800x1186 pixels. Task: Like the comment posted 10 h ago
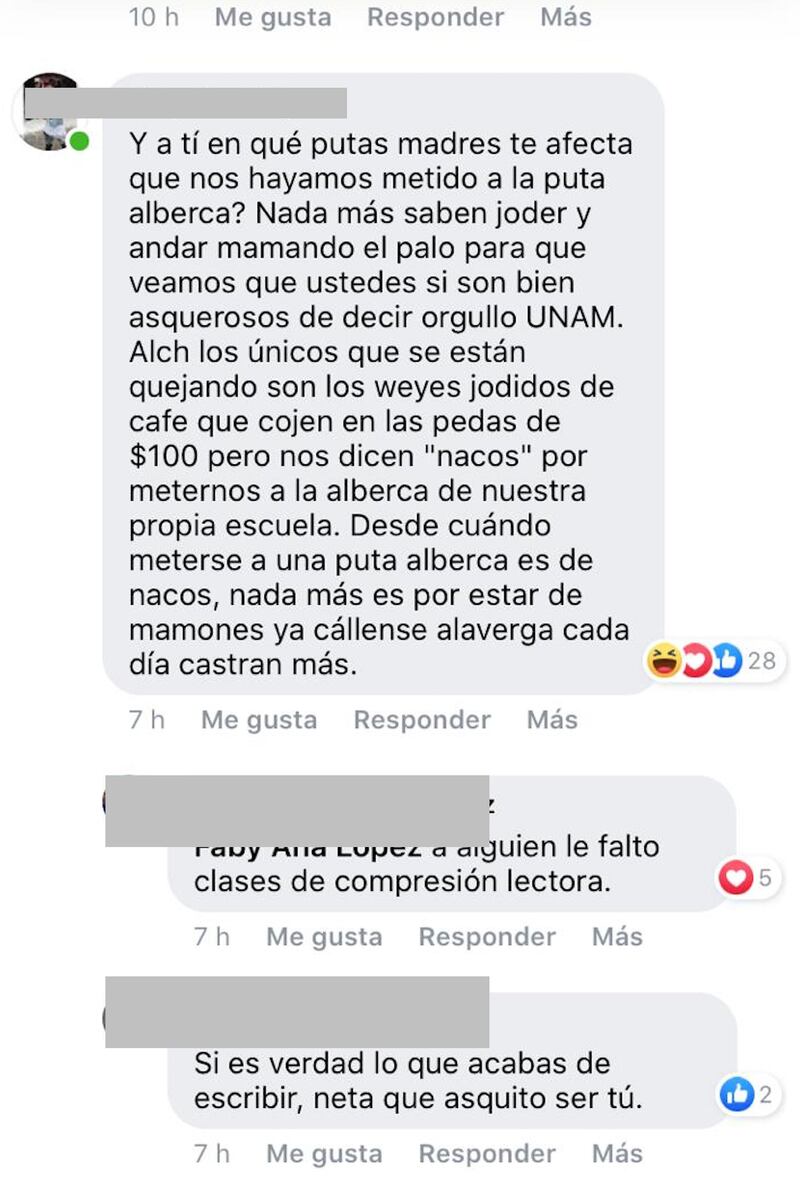pyautogui.click(x=272, y=18)
